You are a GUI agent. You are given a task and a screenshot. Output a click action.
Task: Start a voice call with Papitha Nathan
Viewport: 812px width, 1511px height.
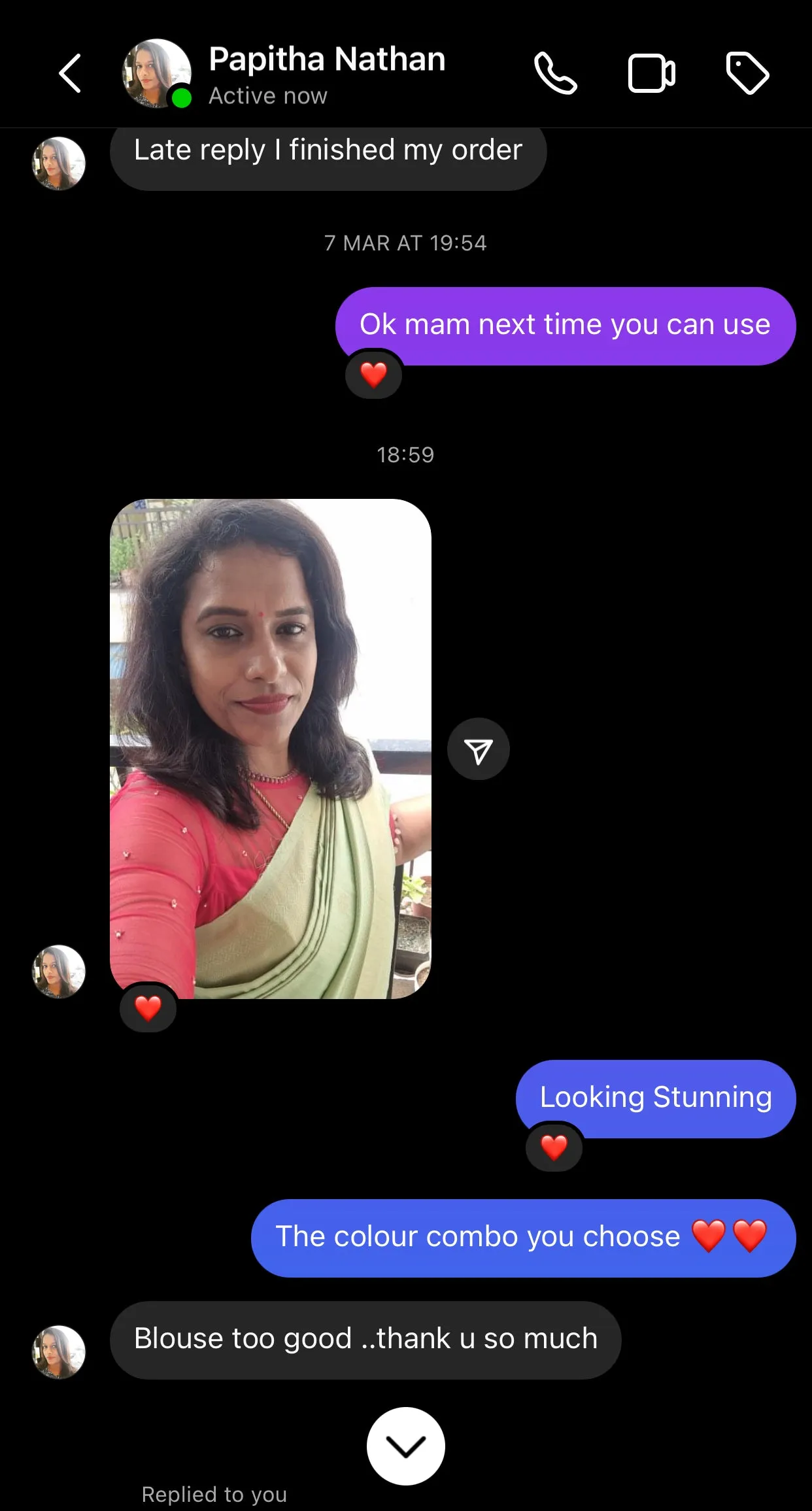pos(555,73)
